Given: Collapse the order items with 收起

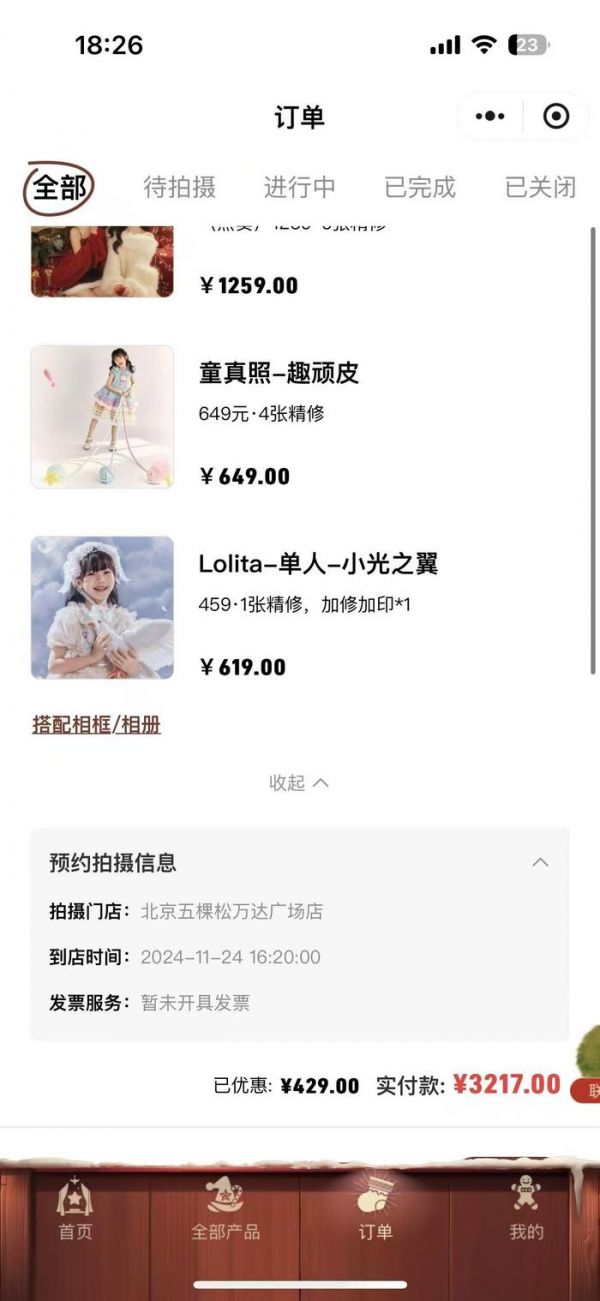Looking at the screenshot, I should pos(299,783).
